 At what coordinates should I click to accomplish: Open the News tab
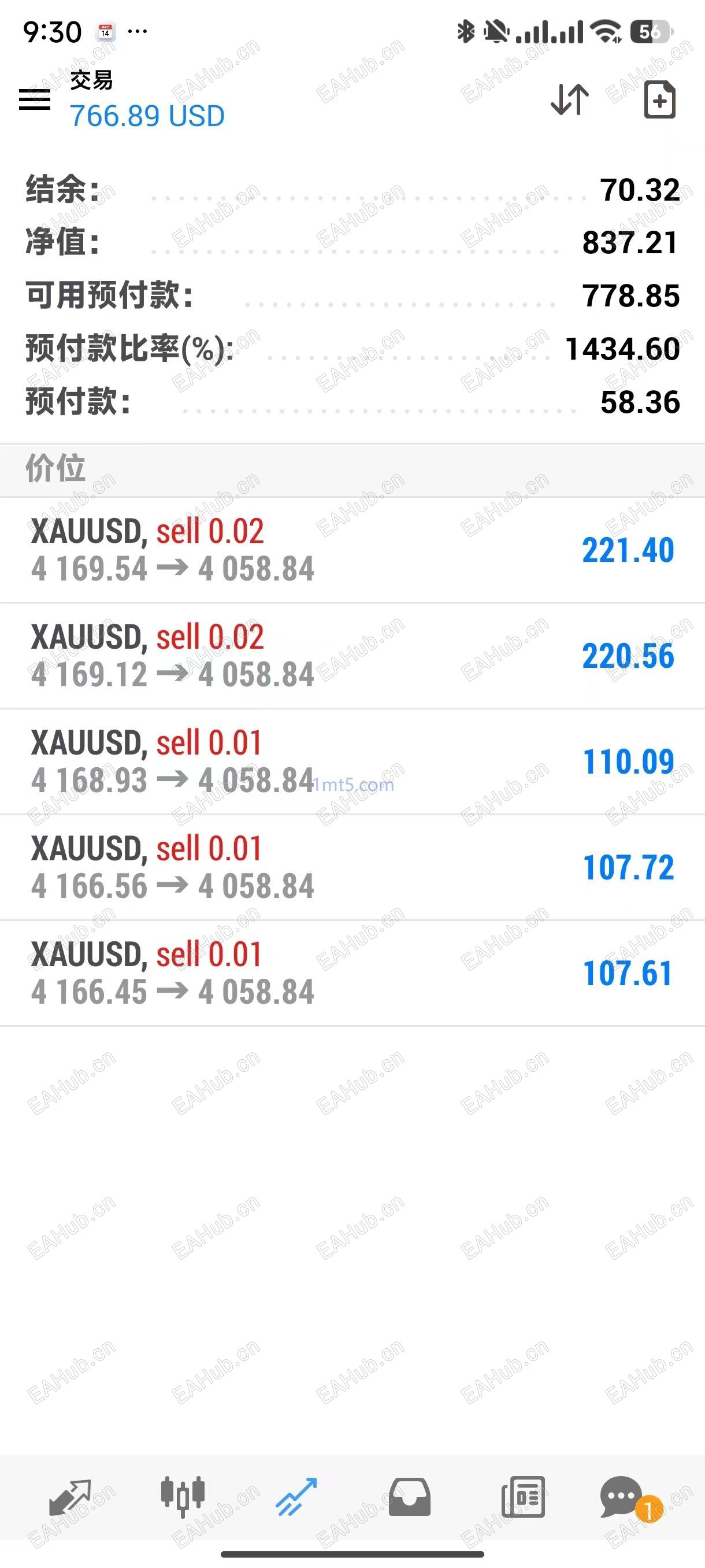tap(522, 1497)
